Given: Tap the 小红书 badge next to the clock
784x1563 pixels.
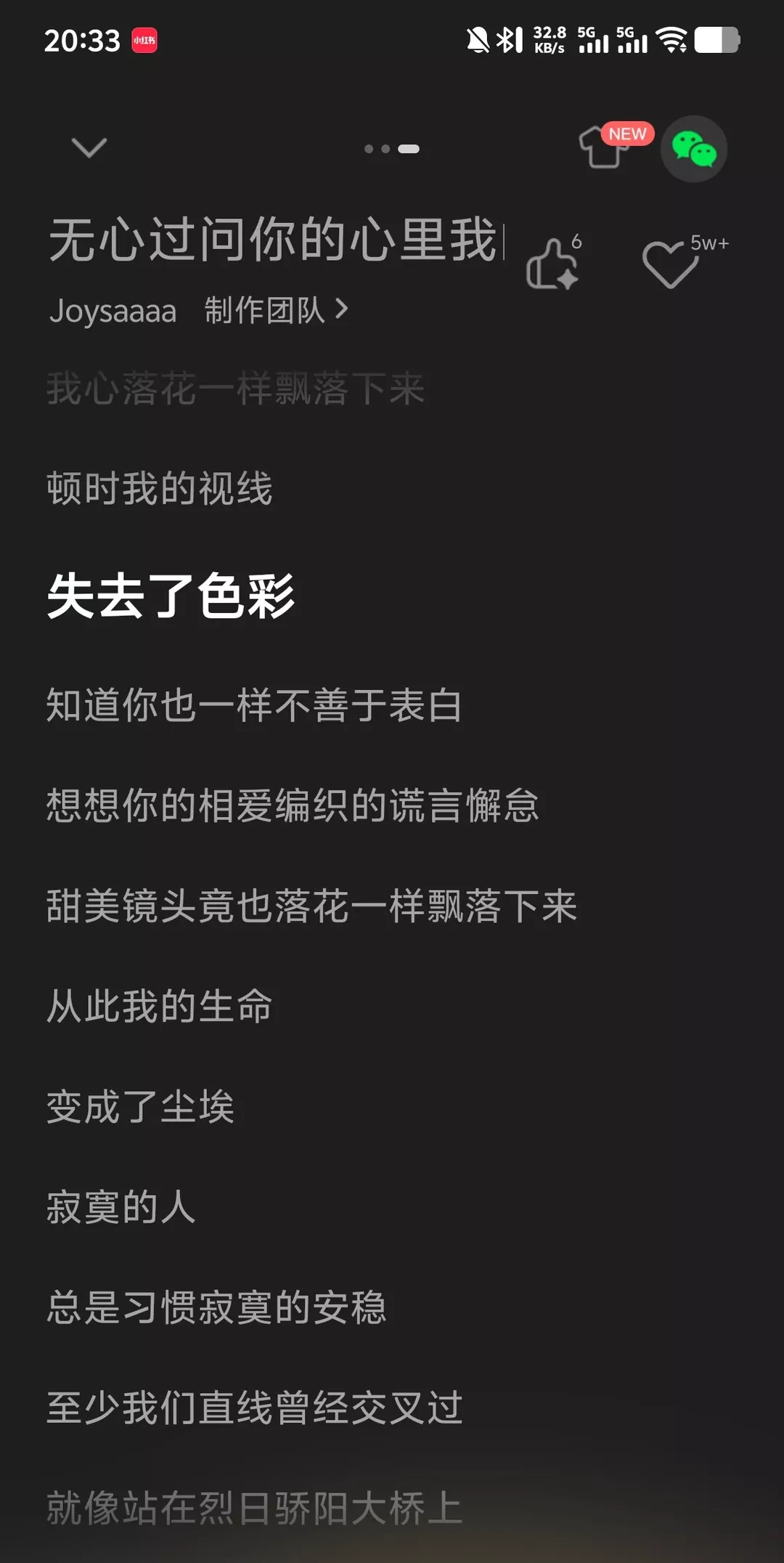Looking at the screenshot, I should coord(142,41).
